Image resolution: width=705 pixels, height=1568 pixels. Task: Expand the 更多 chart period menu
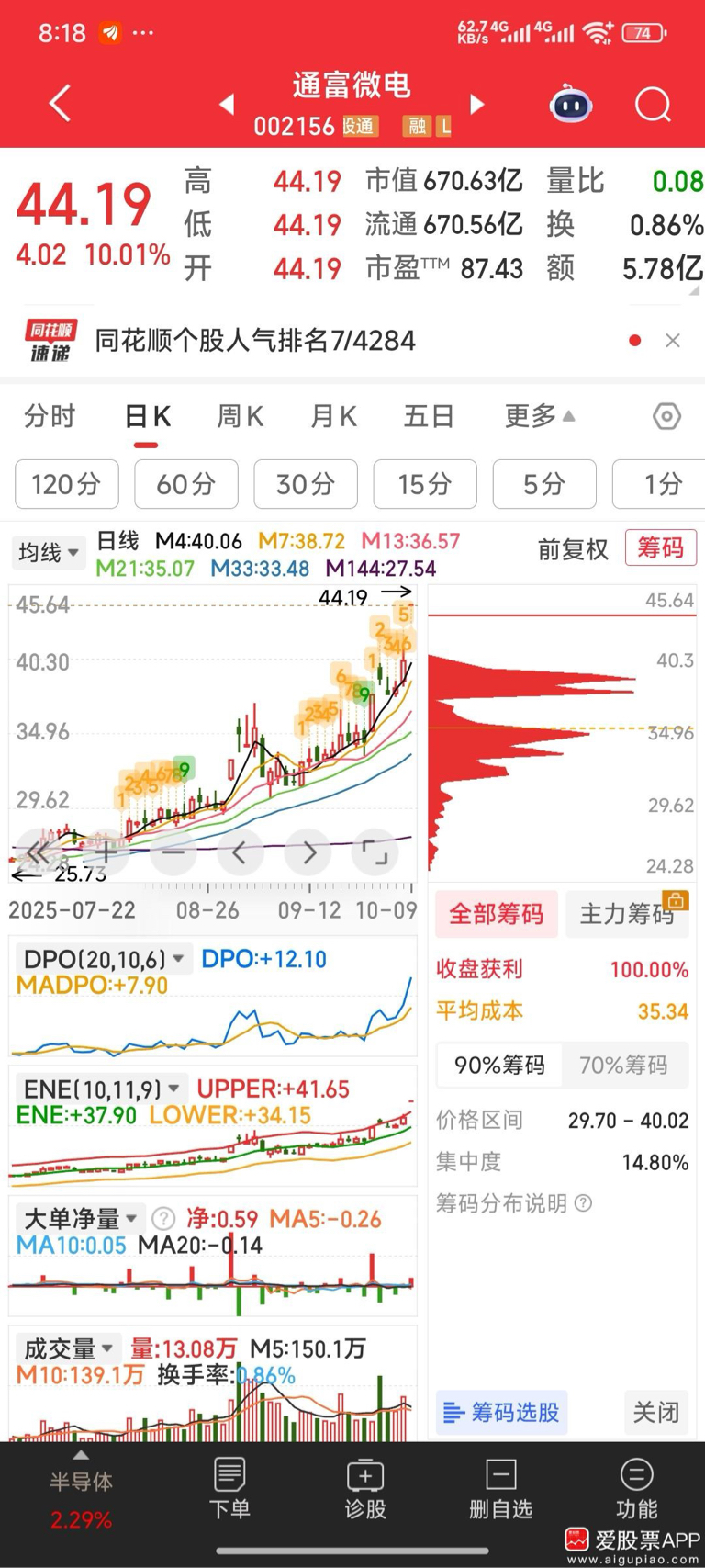pos(539,417)
